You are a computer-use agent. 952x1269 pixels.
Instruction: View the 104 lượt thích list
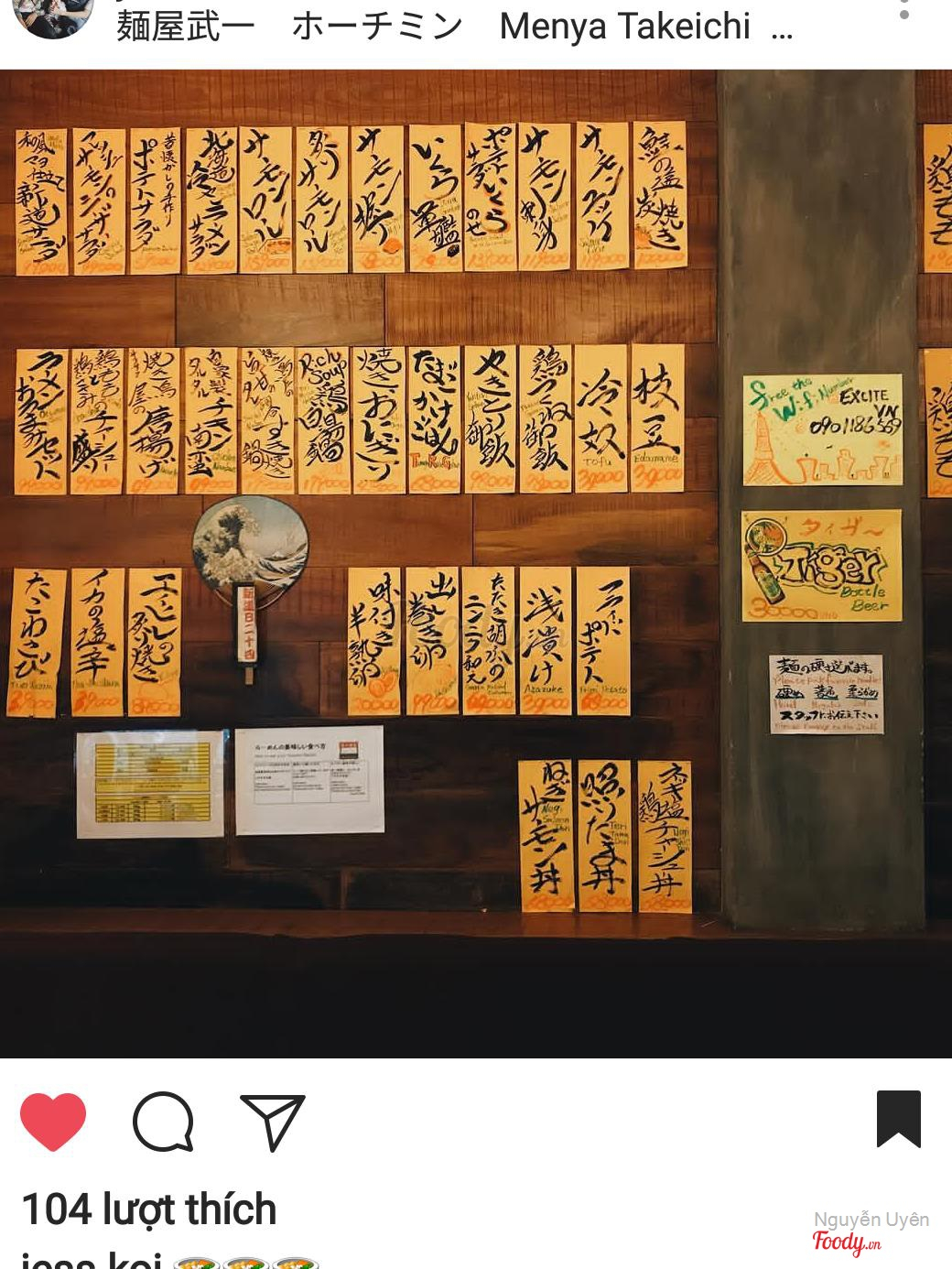(x=149, y=1209)
